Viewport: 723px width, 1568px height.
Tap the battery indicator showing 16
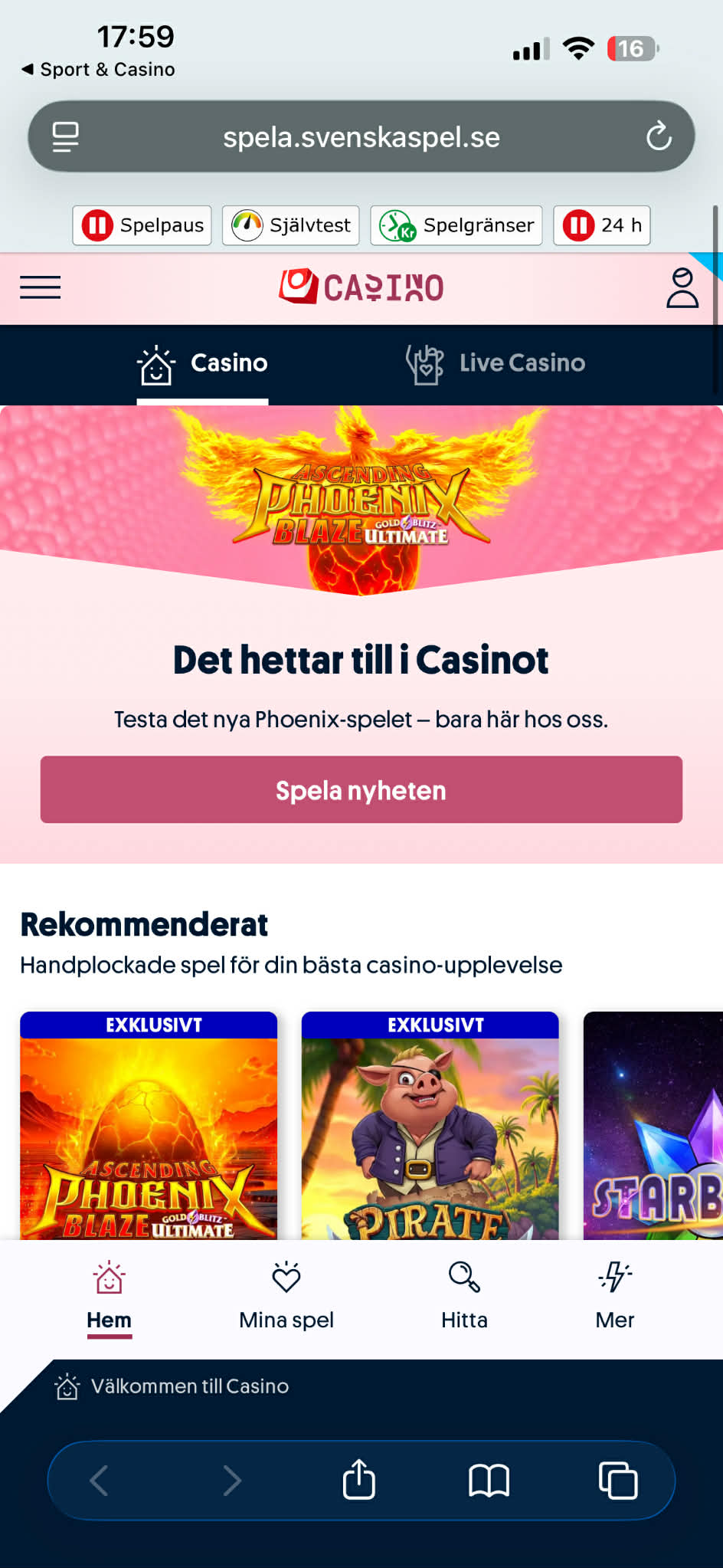coord(630,48)
